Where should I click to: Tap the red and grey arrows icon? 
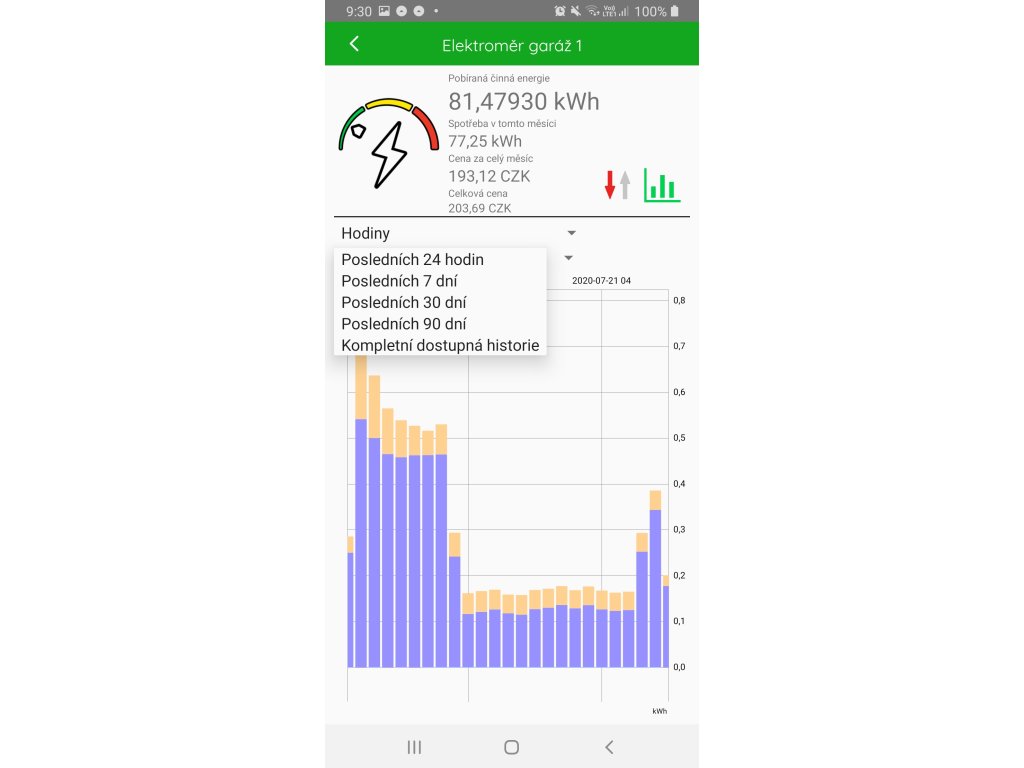[x=617, y=185]
